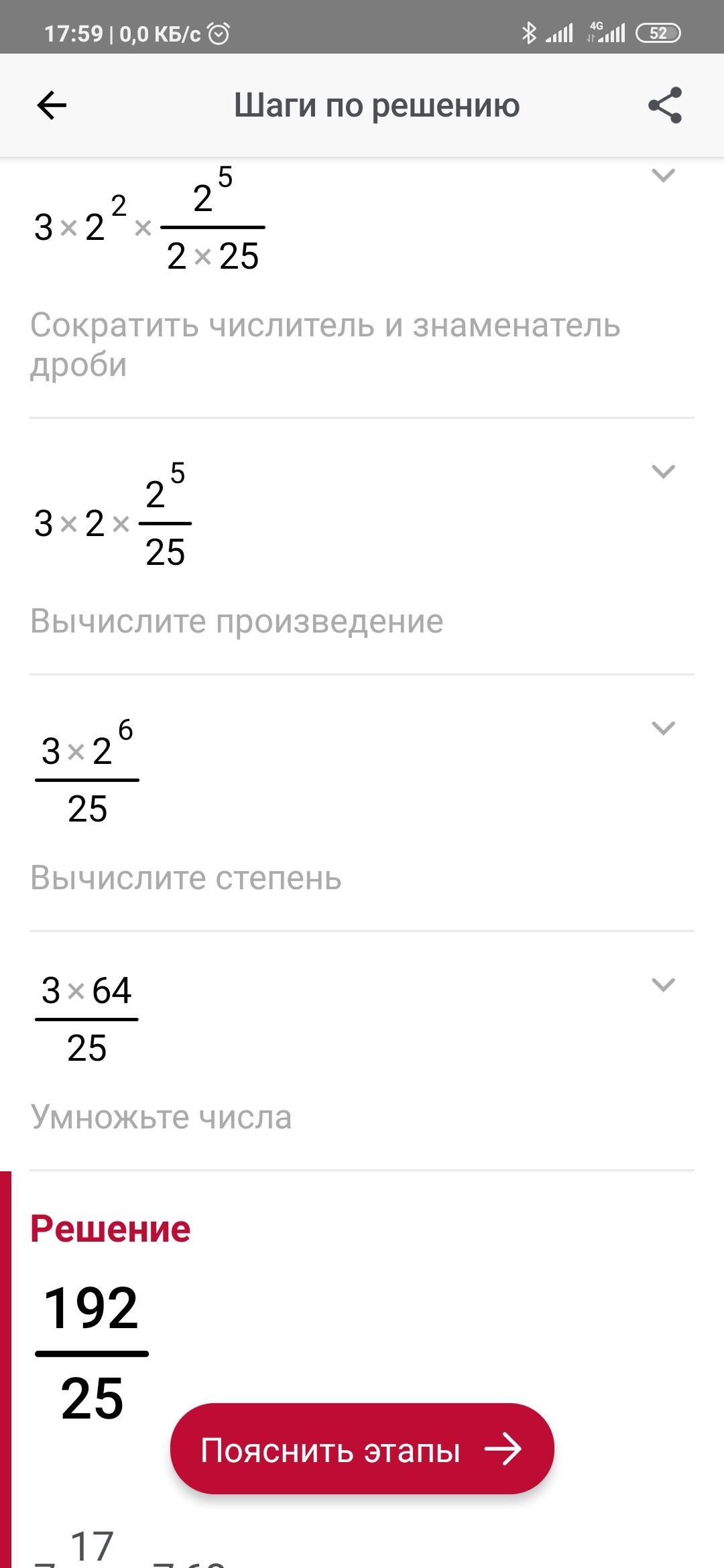
Task: Go back using the arrow icon
Action: pos(52,105)
